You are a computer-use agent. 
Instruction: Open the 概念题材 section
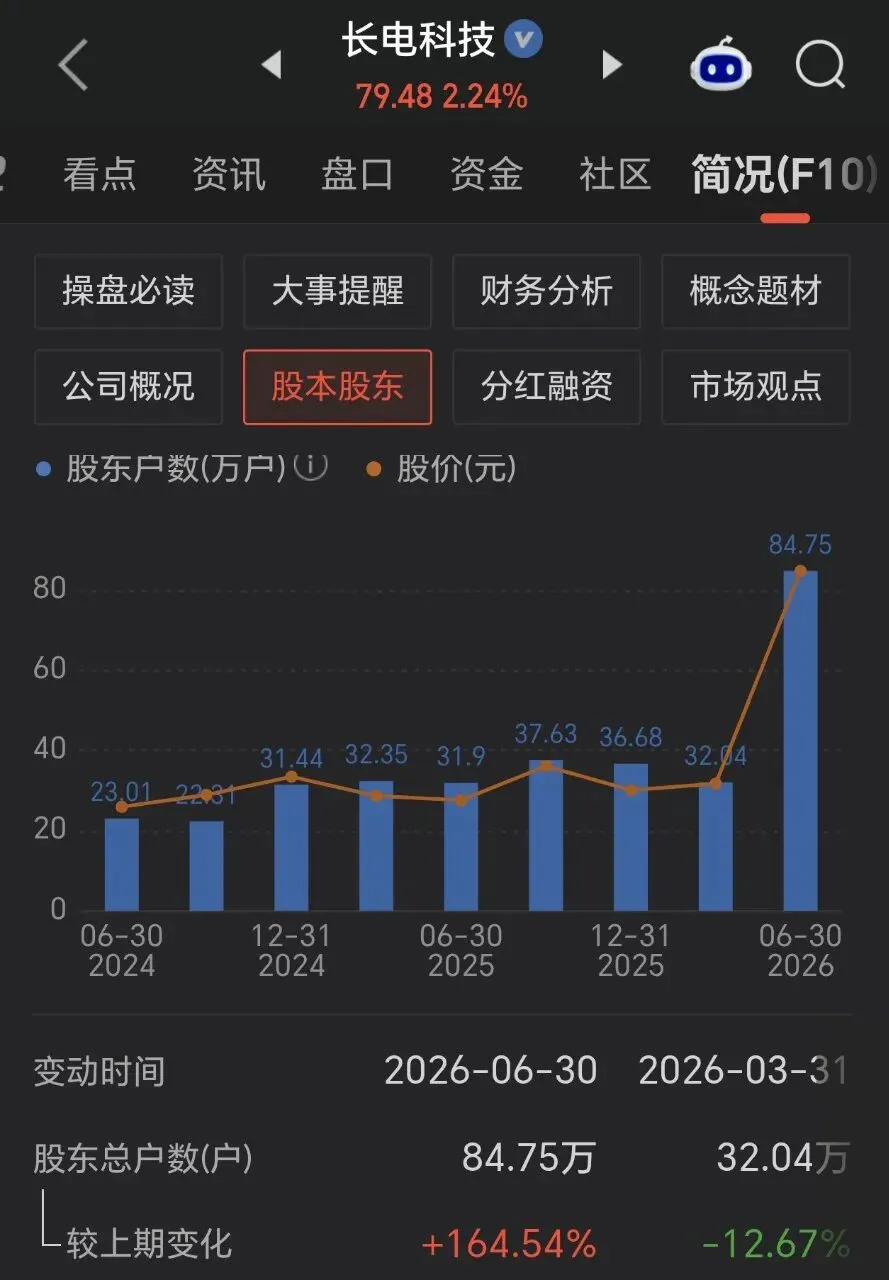[x=756, y=291]
